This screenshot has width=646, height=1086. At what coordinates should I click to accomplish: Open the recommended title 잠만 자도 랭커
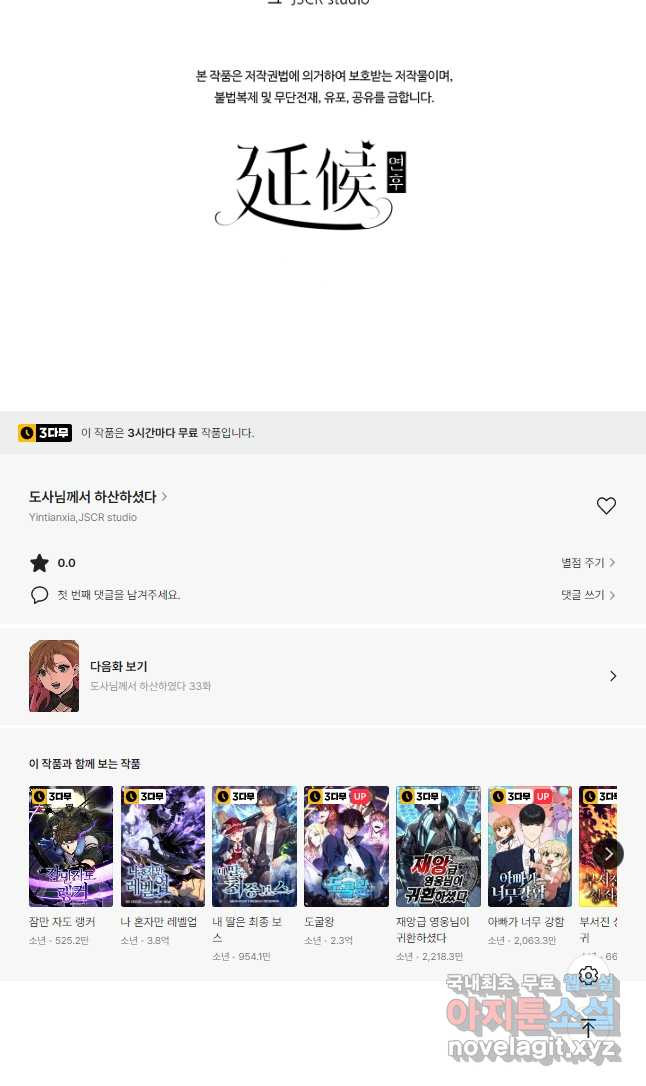pyautogui.click(x=71, y=847)
